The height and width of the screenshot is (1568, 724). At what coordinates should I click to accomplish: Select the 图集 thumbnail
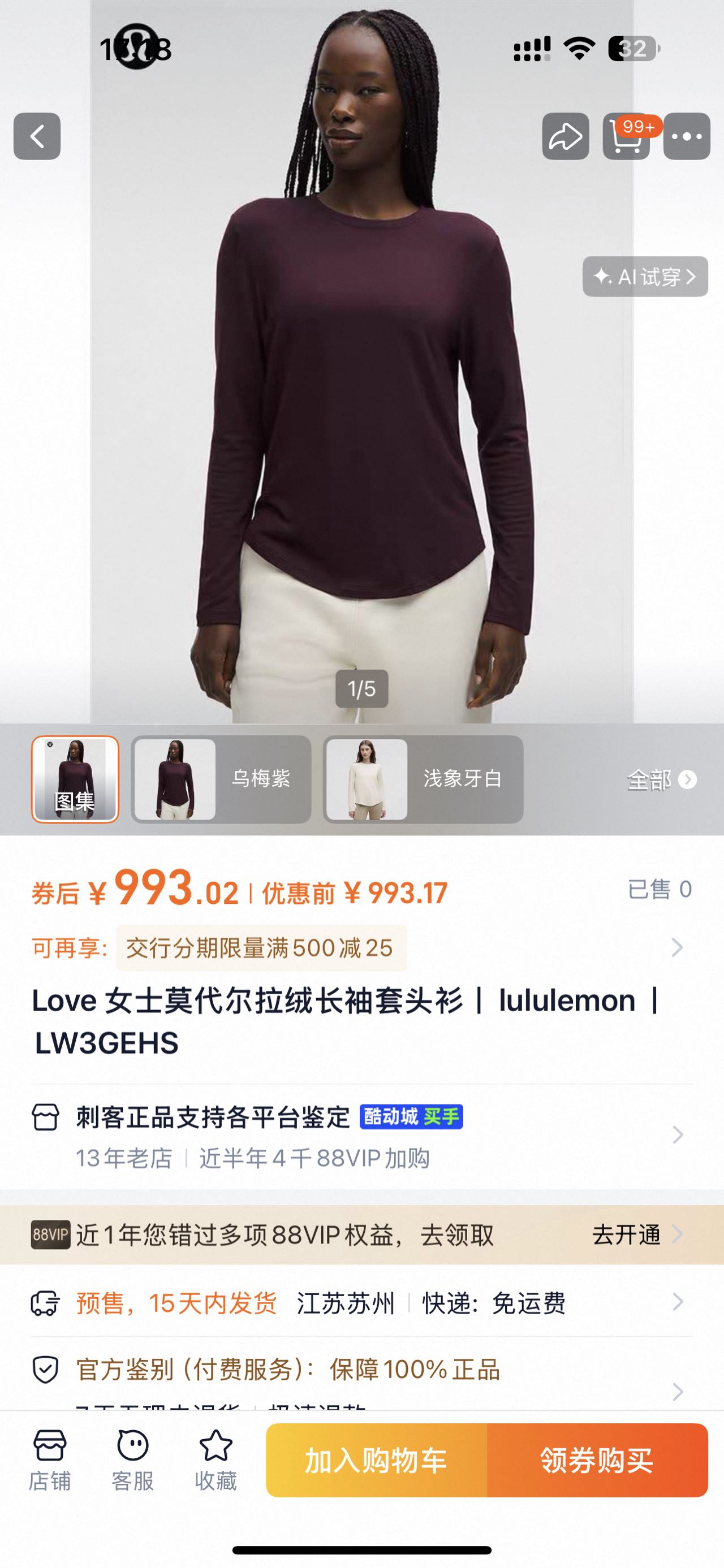(x=75, y=779)
